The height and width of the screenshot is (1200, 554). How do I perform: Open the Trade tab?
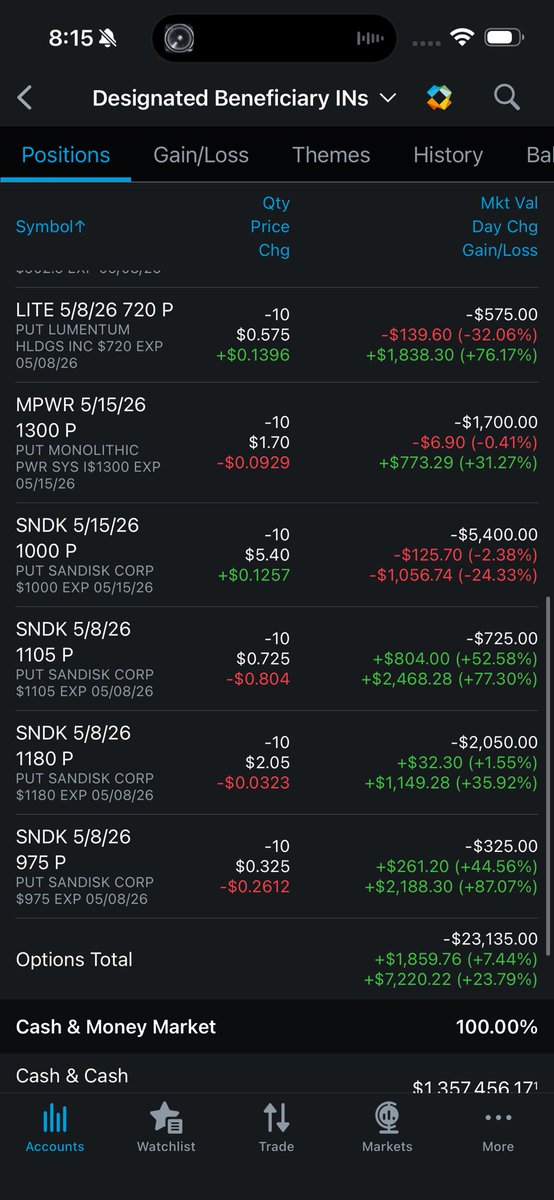[276, 1128]
